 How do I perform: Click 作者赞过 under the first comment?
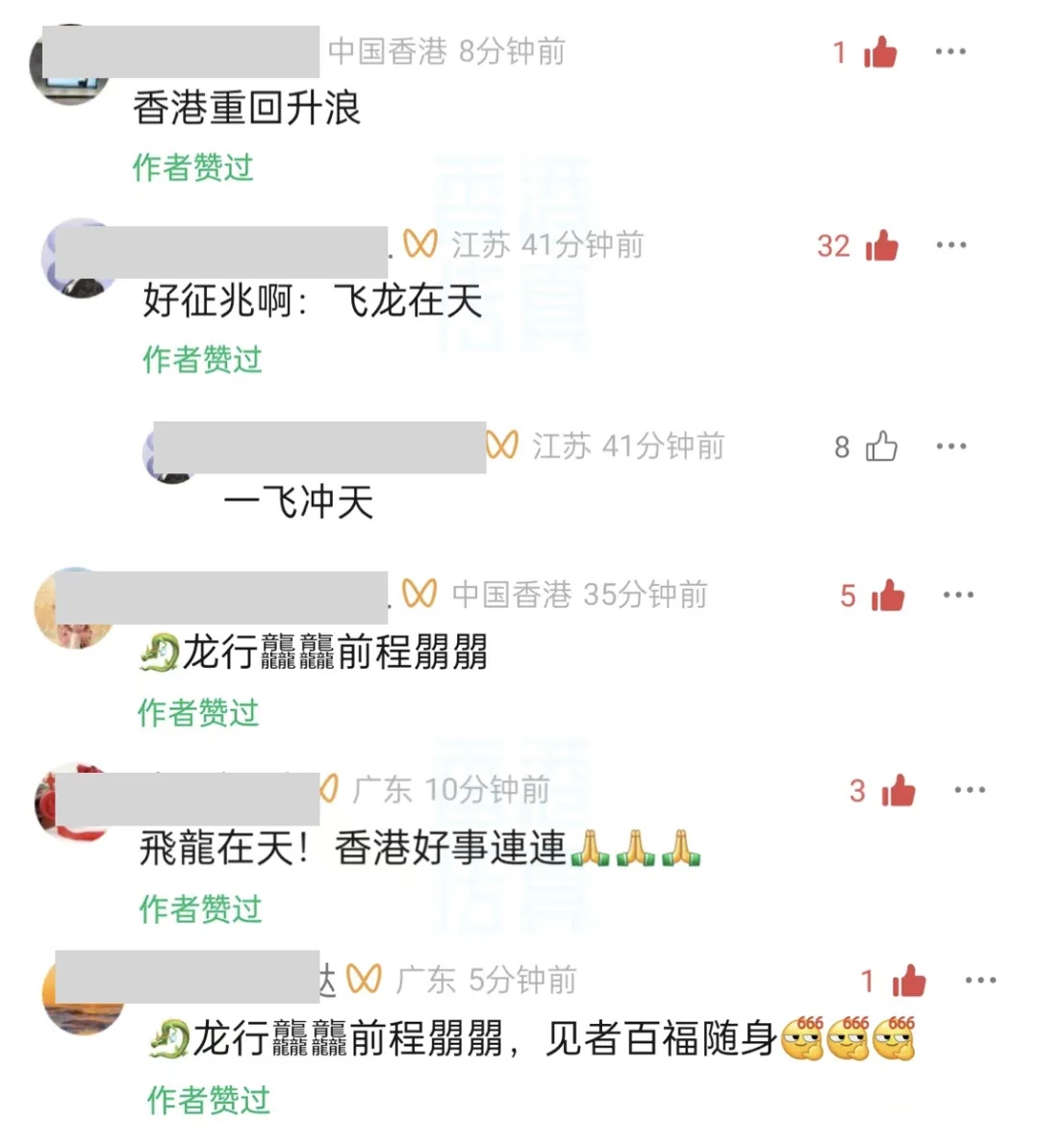pos(190,168)
